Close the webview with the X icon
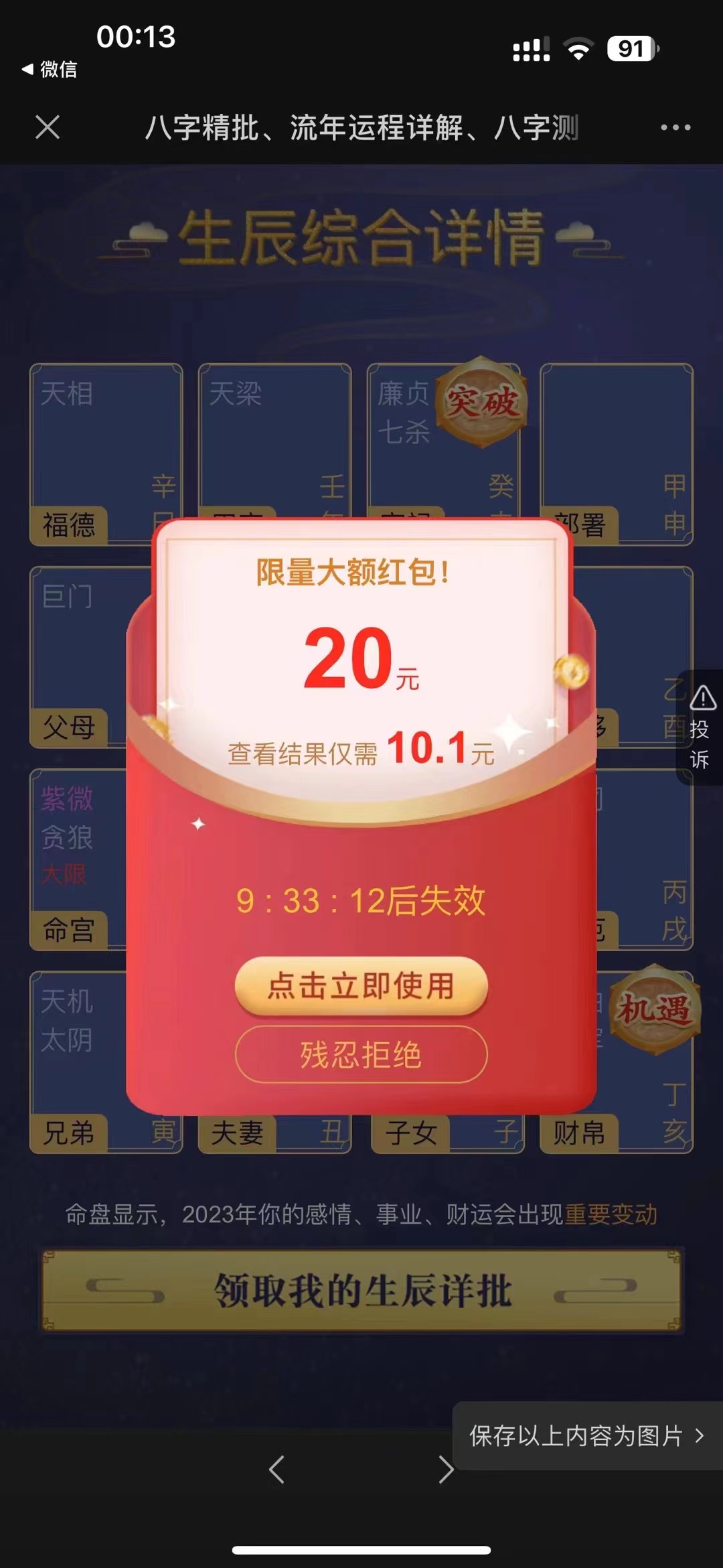The height and width of the screenshot is (1568, 723). (48, 127)
